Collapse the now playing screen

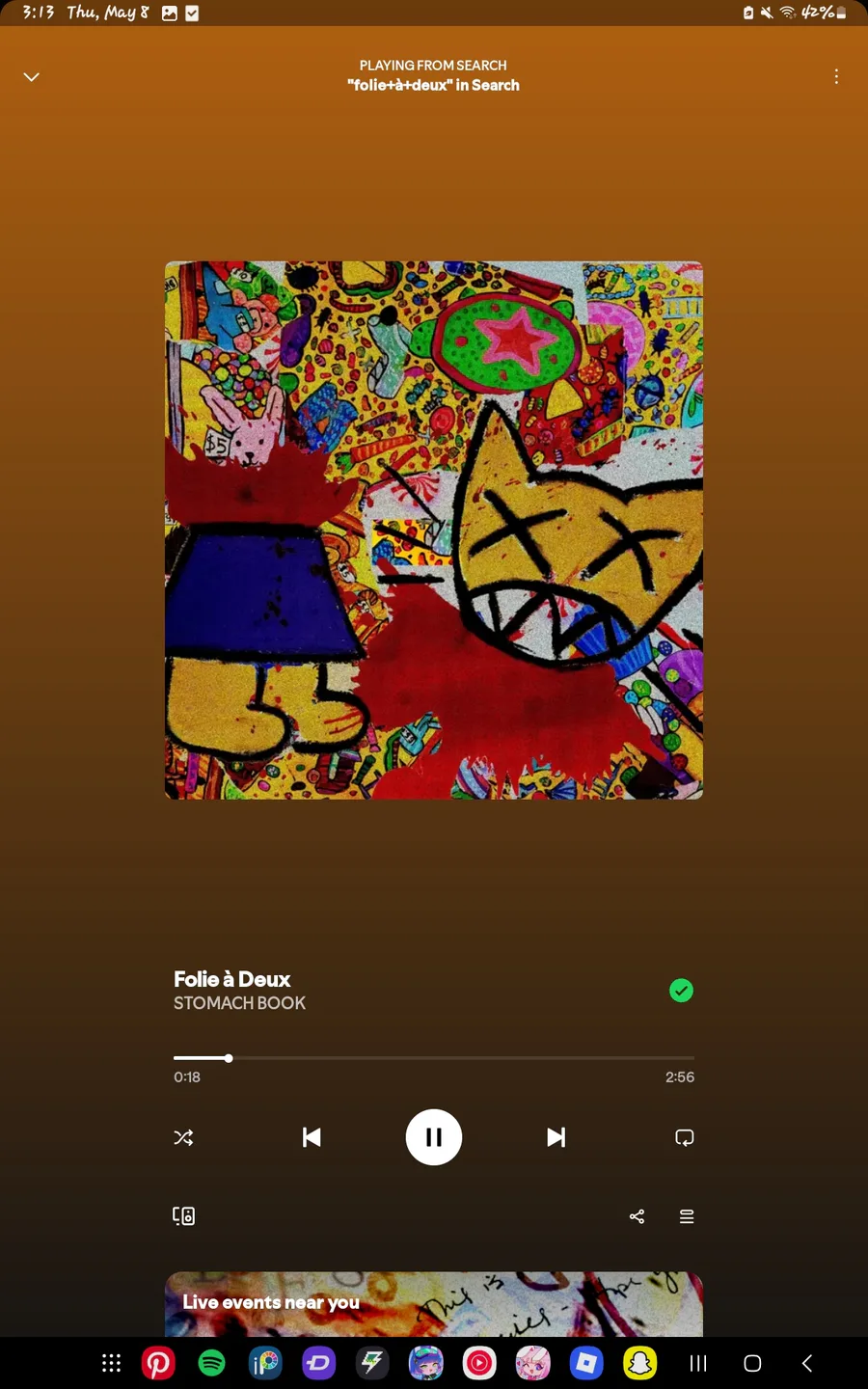point(32,77)
